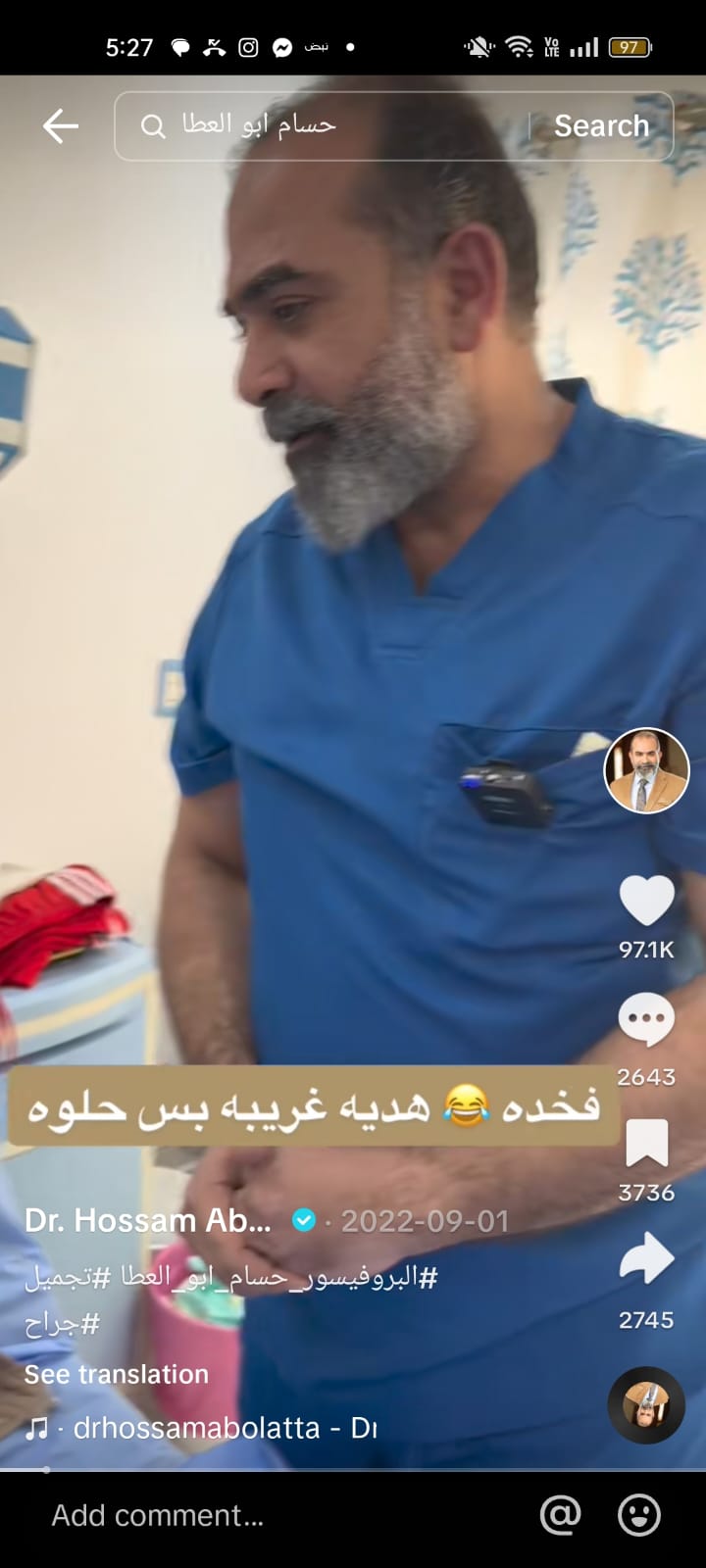Open Dr. Hossam's profile picture
The height and width of the screenshot is (1568, 706).
pos(646,771)
